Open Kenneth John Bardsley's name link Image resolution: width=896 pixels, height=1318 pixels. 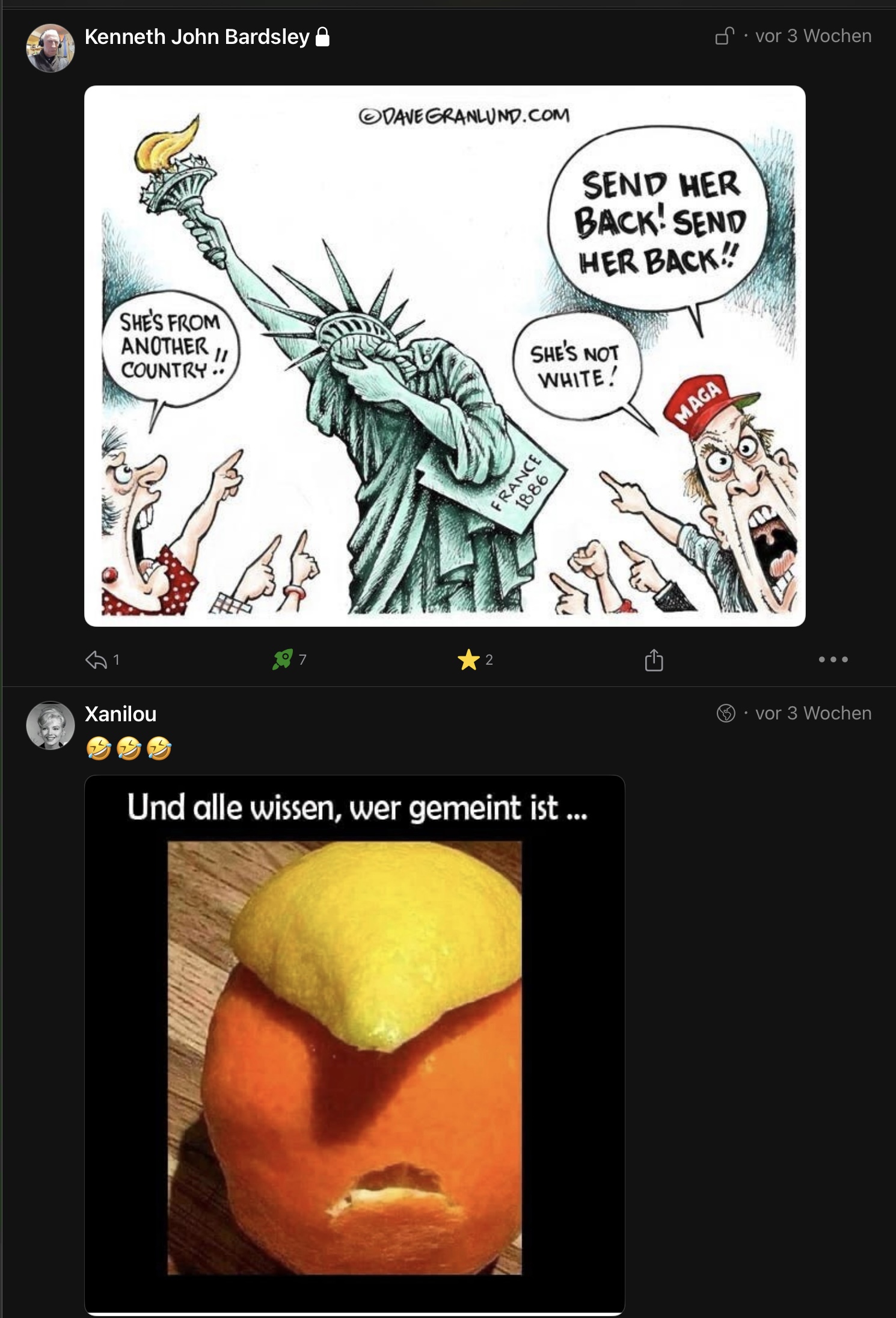point(197,37)
